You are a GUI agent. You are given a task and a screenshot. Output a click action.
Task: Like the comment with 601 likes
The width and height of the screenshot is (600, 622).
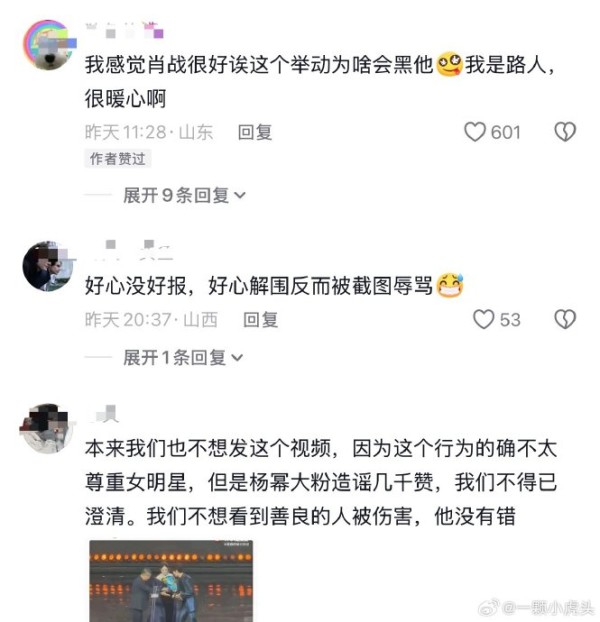[475, 132]
